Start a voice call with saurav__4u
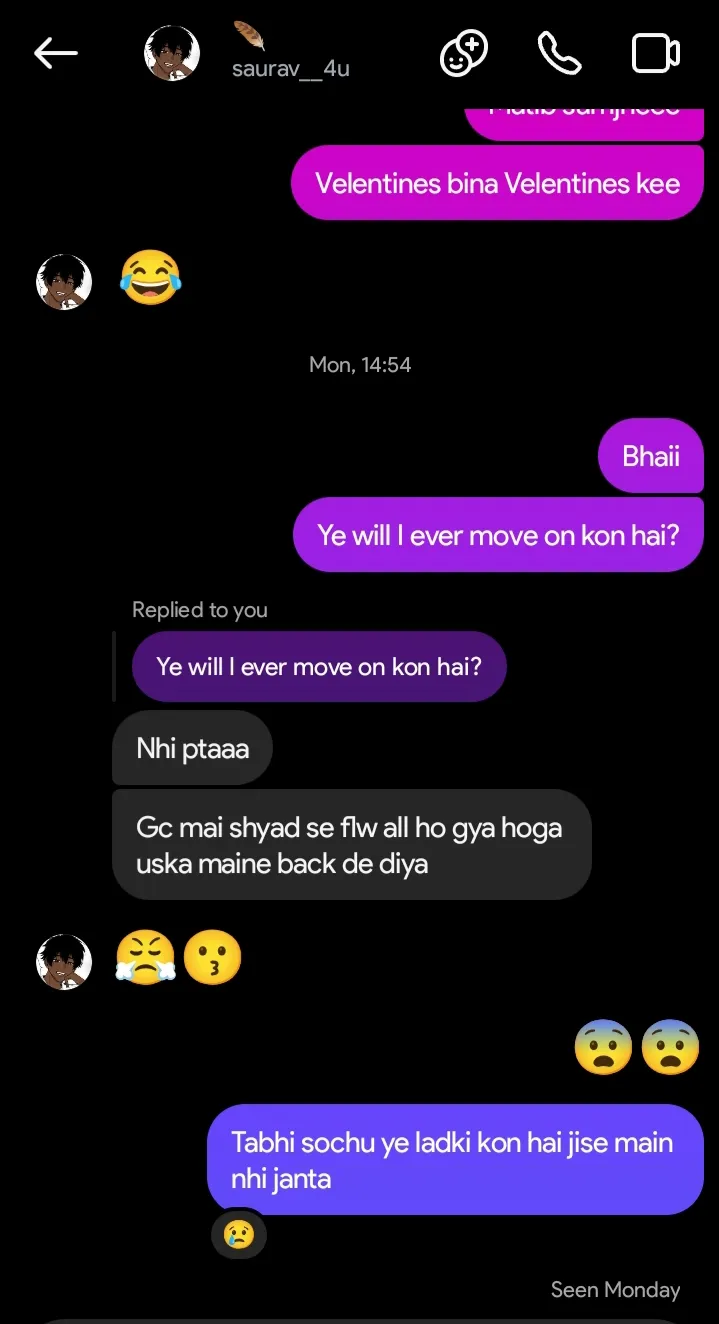Image resolution: width=719 pixels, height=1324 pixels. point(559,54)
